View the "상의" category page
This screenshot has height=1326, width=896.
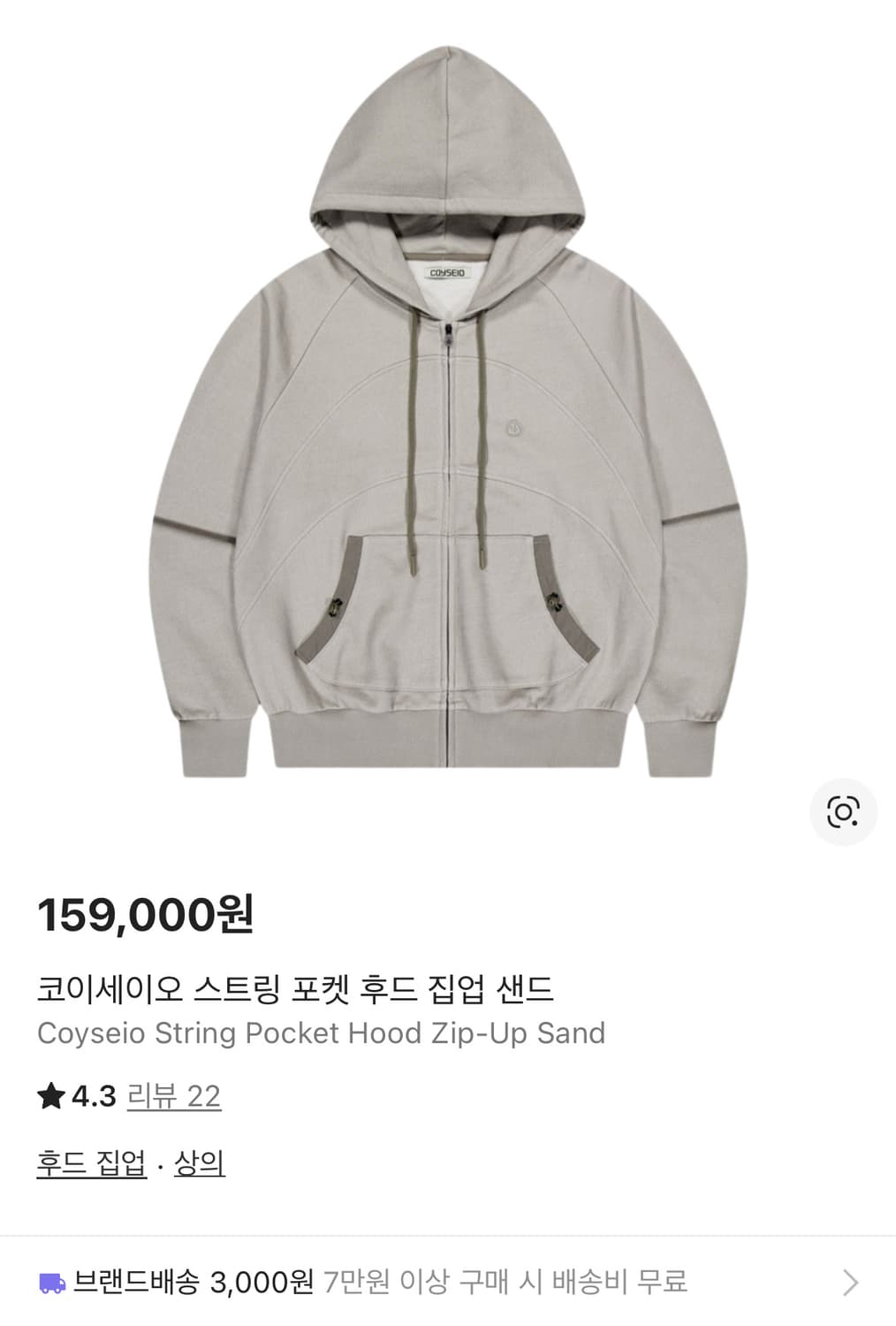point(199,1164)
